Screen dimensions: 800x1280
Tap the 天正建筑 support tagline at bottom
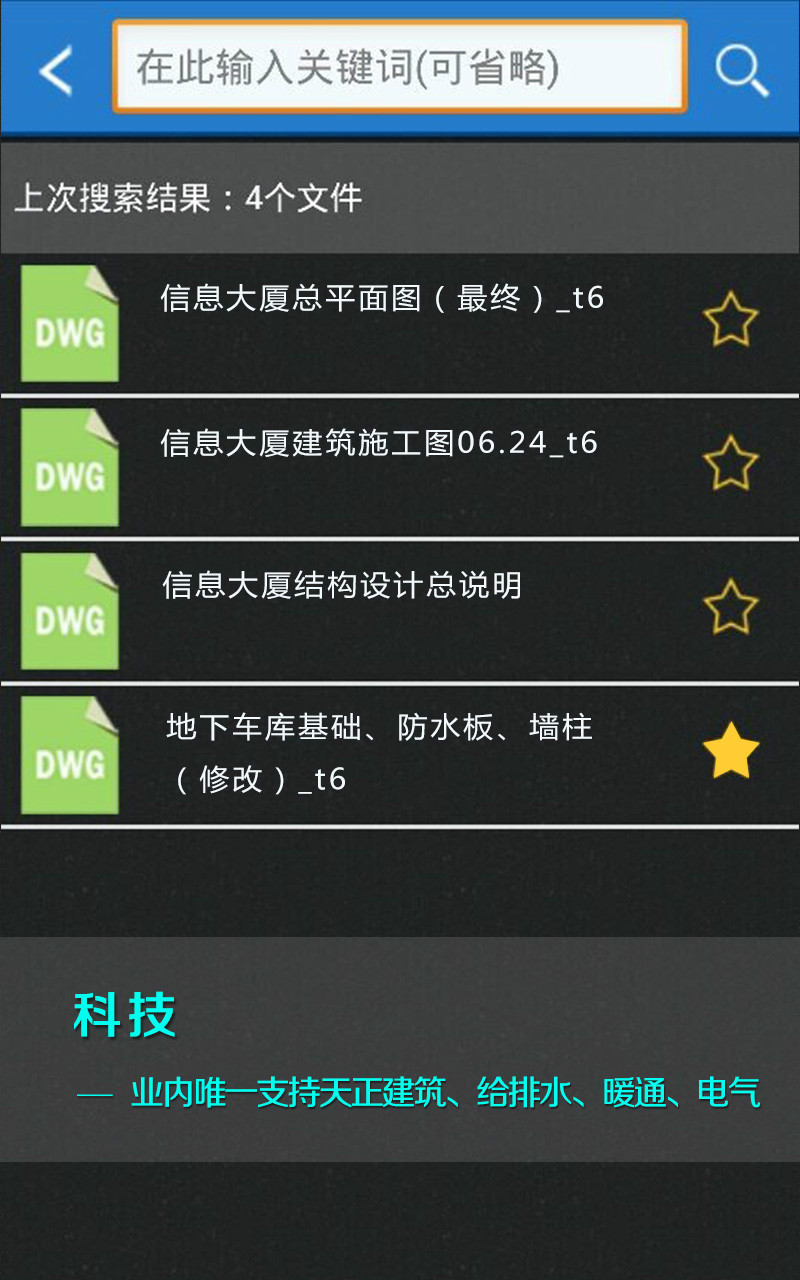(x=420, y=1093)
